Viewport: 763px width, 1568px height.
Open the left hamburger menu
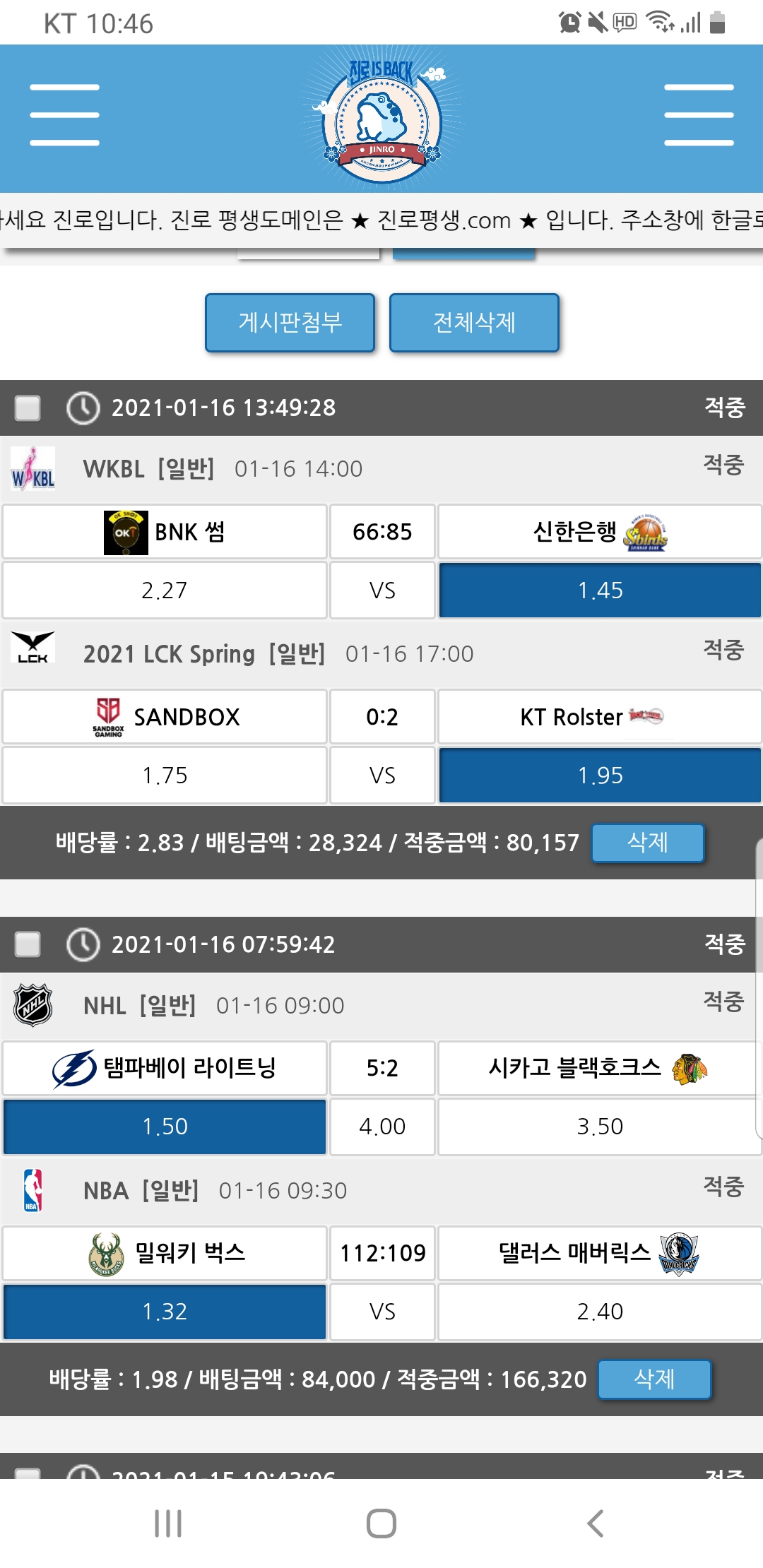64,115
